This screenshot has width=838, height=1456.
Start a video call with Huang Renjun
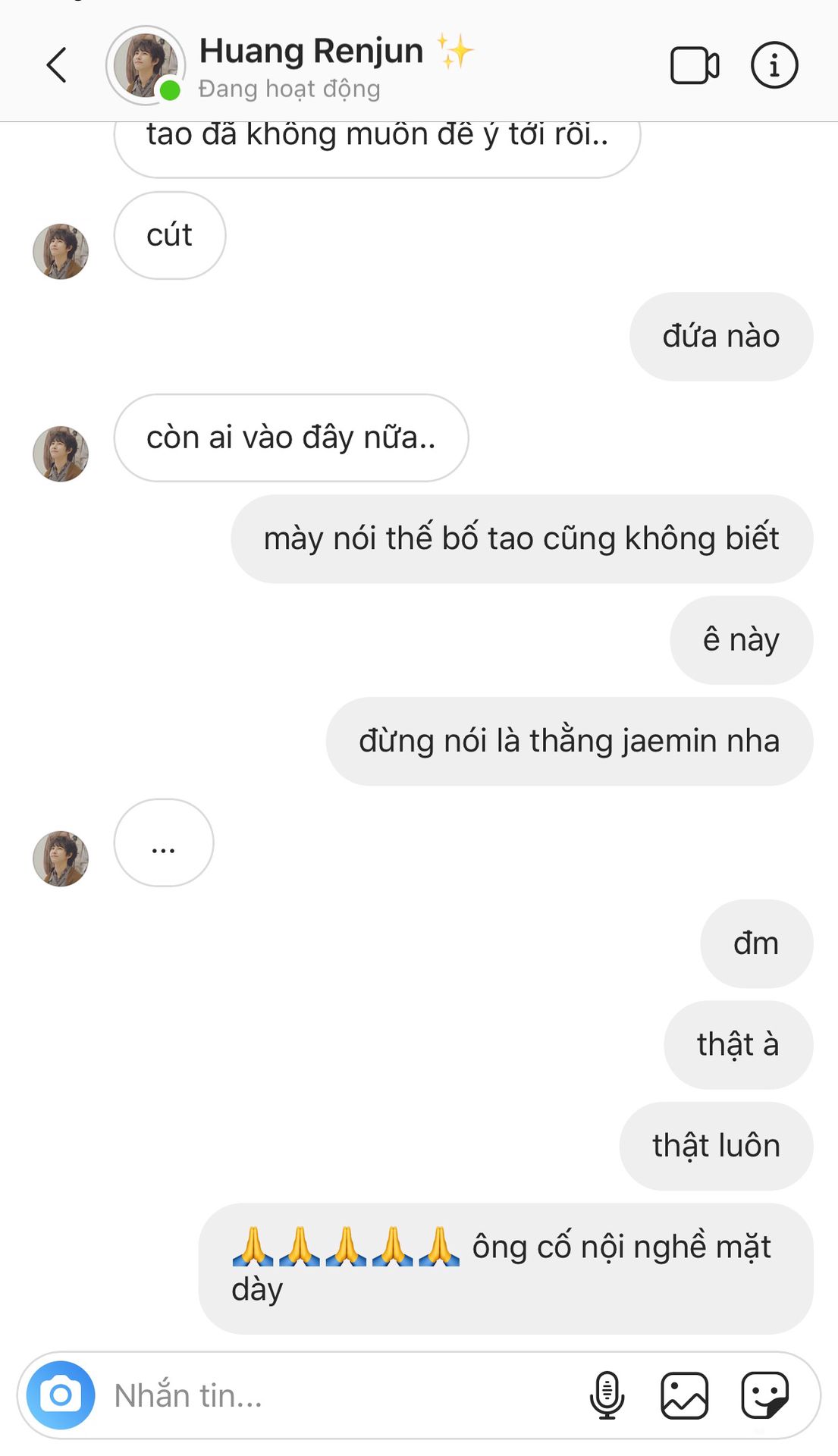coord(695,65)
